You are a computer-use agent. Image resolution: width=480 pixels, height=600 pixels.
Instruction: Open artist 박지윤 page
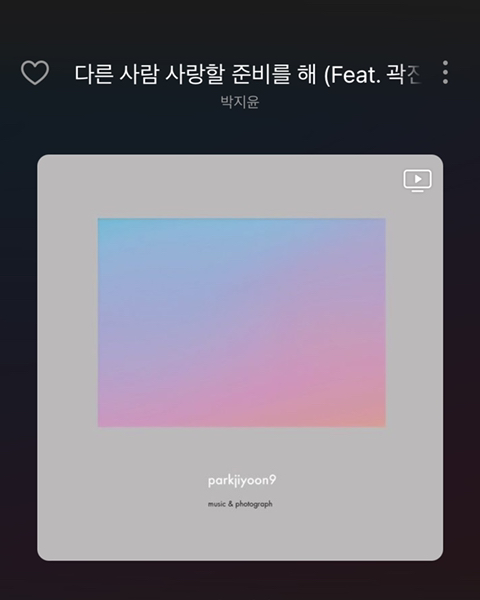(240, 102)
